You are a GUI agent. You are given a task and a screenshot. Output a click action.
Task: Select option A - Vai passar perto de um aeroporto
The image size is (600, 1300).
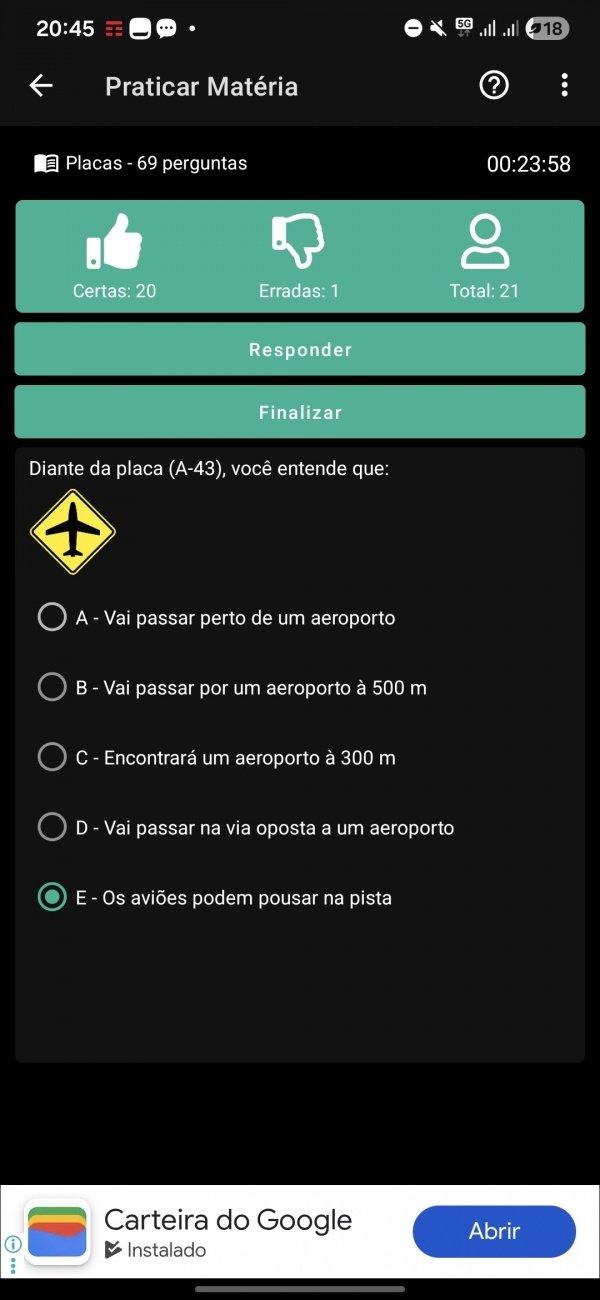52,617
